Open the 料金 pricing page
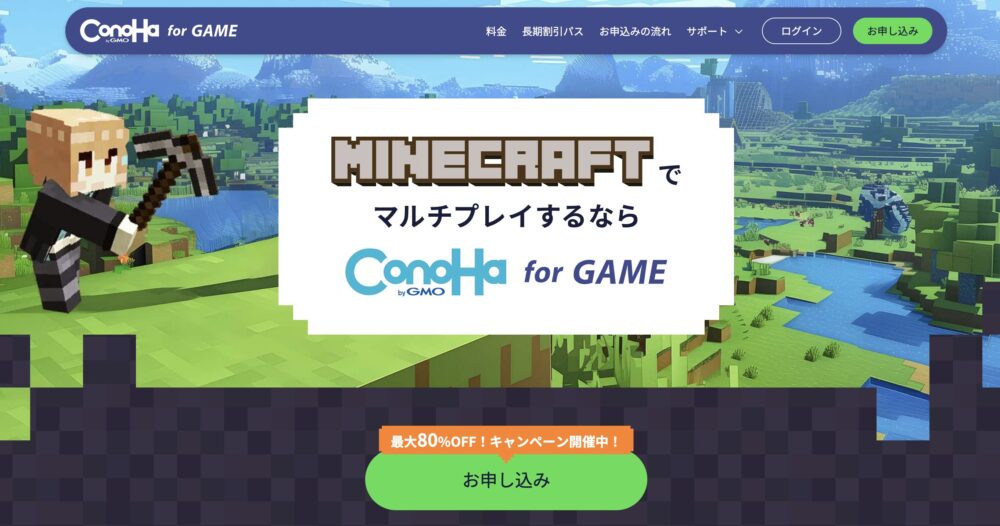This screenshot has height=526, width=1000. click(x=496, y=32)
